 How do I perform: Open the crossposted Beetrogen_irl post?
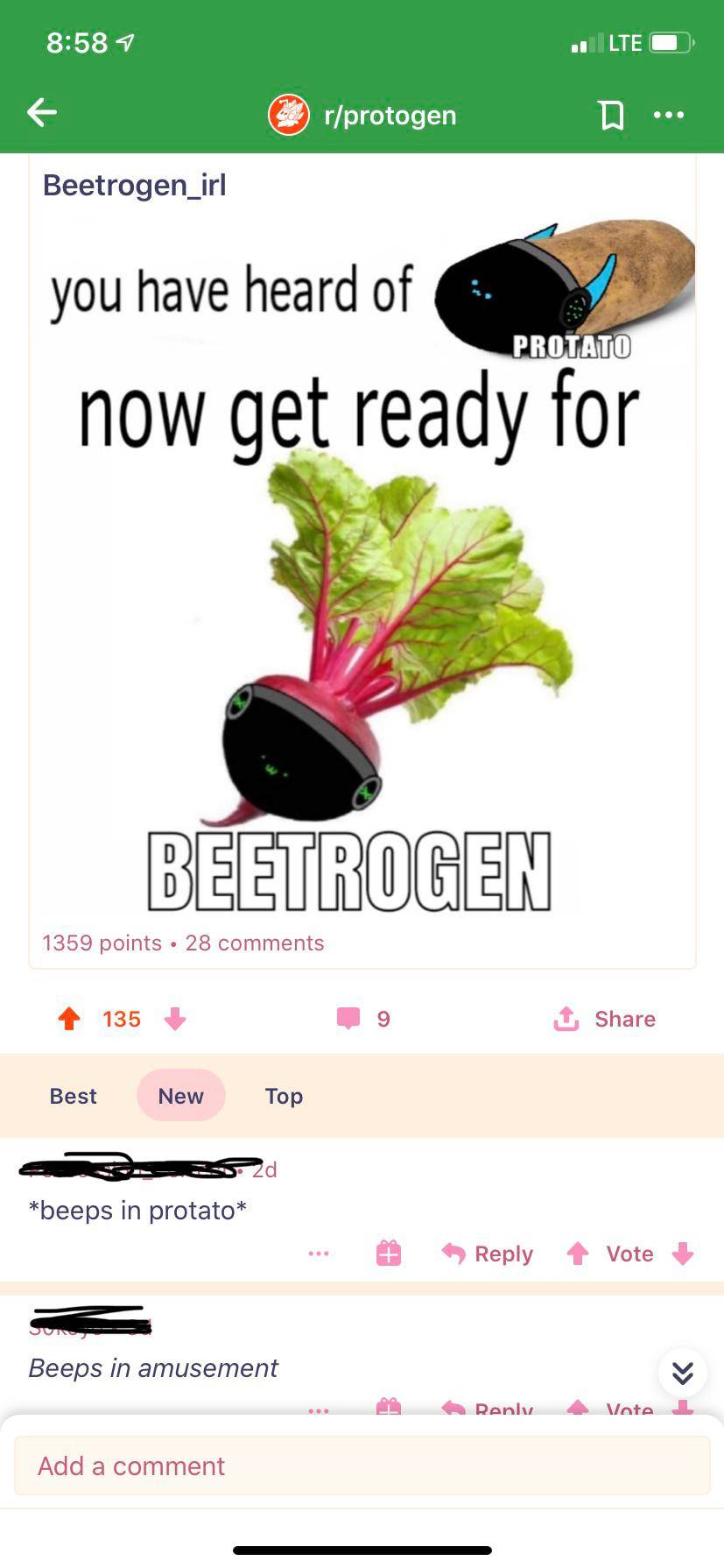pyautogui.click(x=362, y=561)
